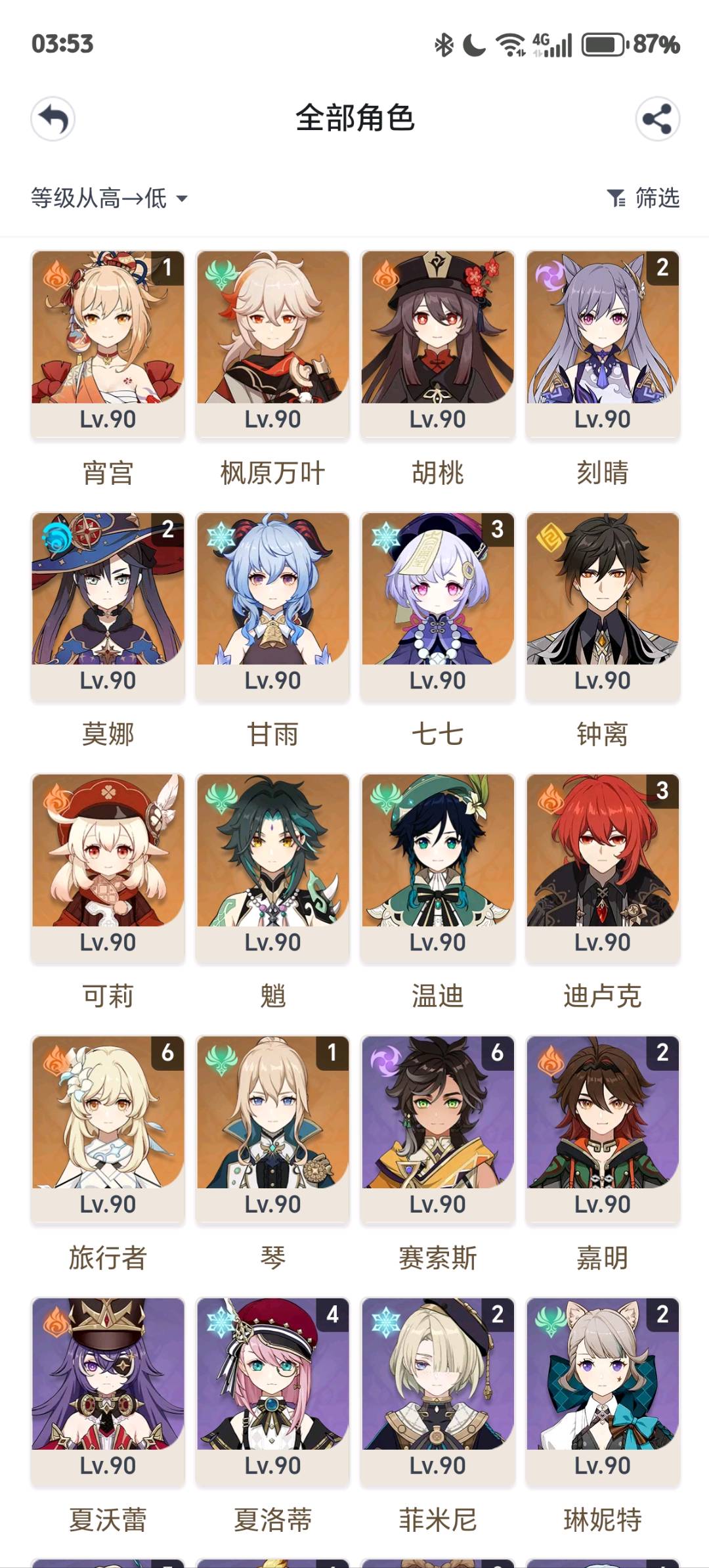This screenshot has width=709, height=1568.
Task: Open character card 钟离
Action: (x=602, y=605)
